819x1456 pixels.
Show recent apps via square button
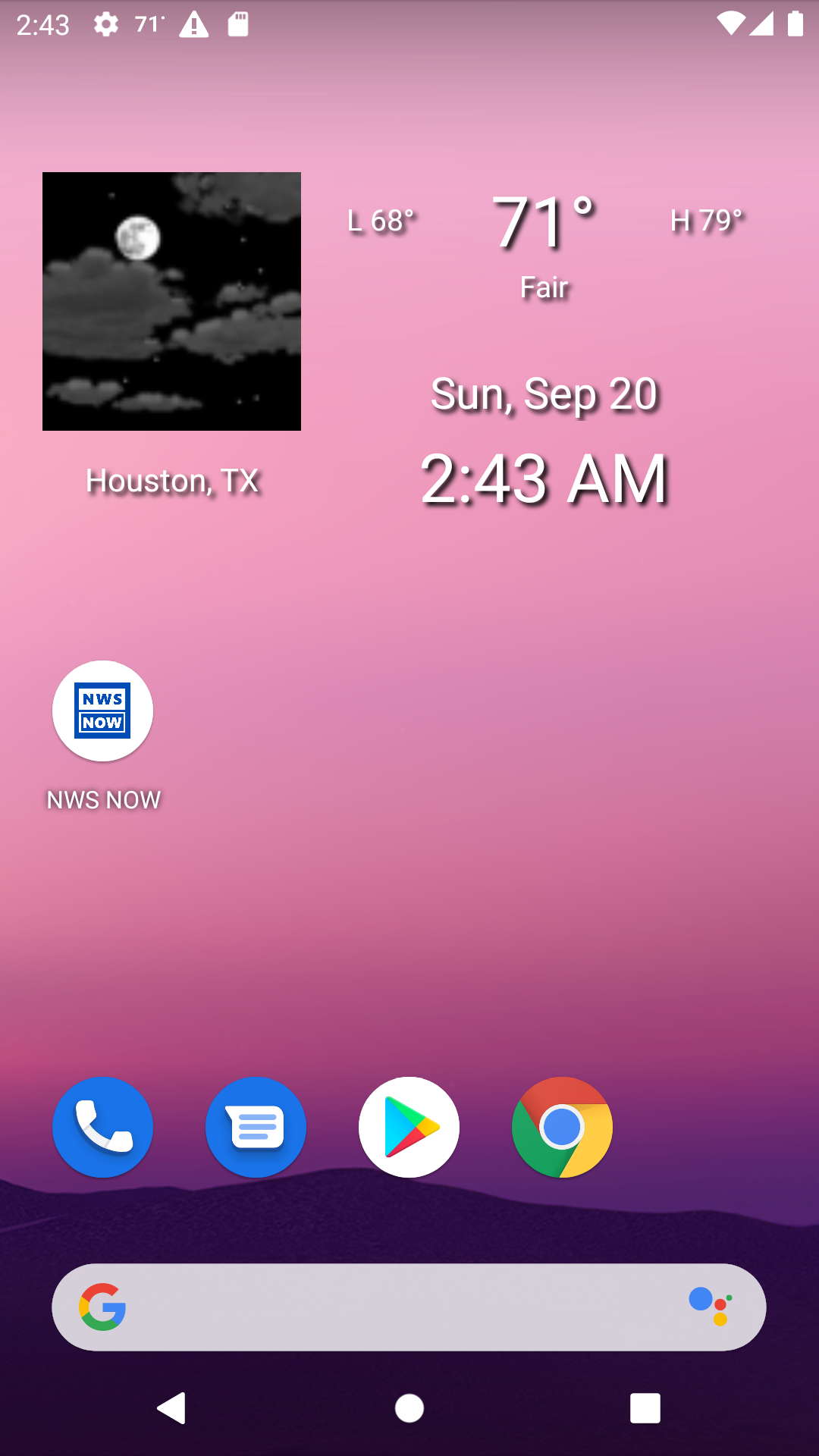645,1408
